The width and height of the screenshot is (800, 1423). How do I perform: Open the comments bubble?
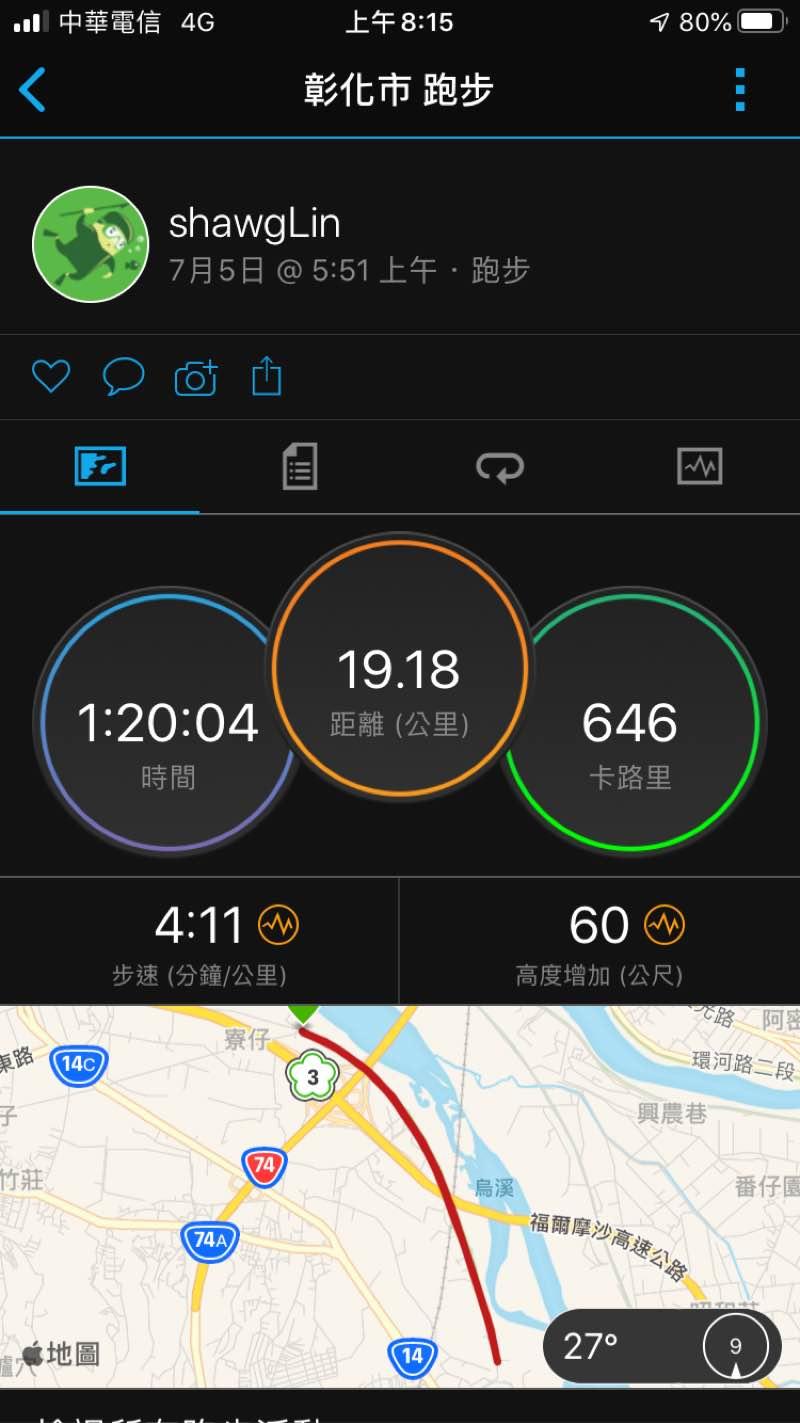coord(124,377)
